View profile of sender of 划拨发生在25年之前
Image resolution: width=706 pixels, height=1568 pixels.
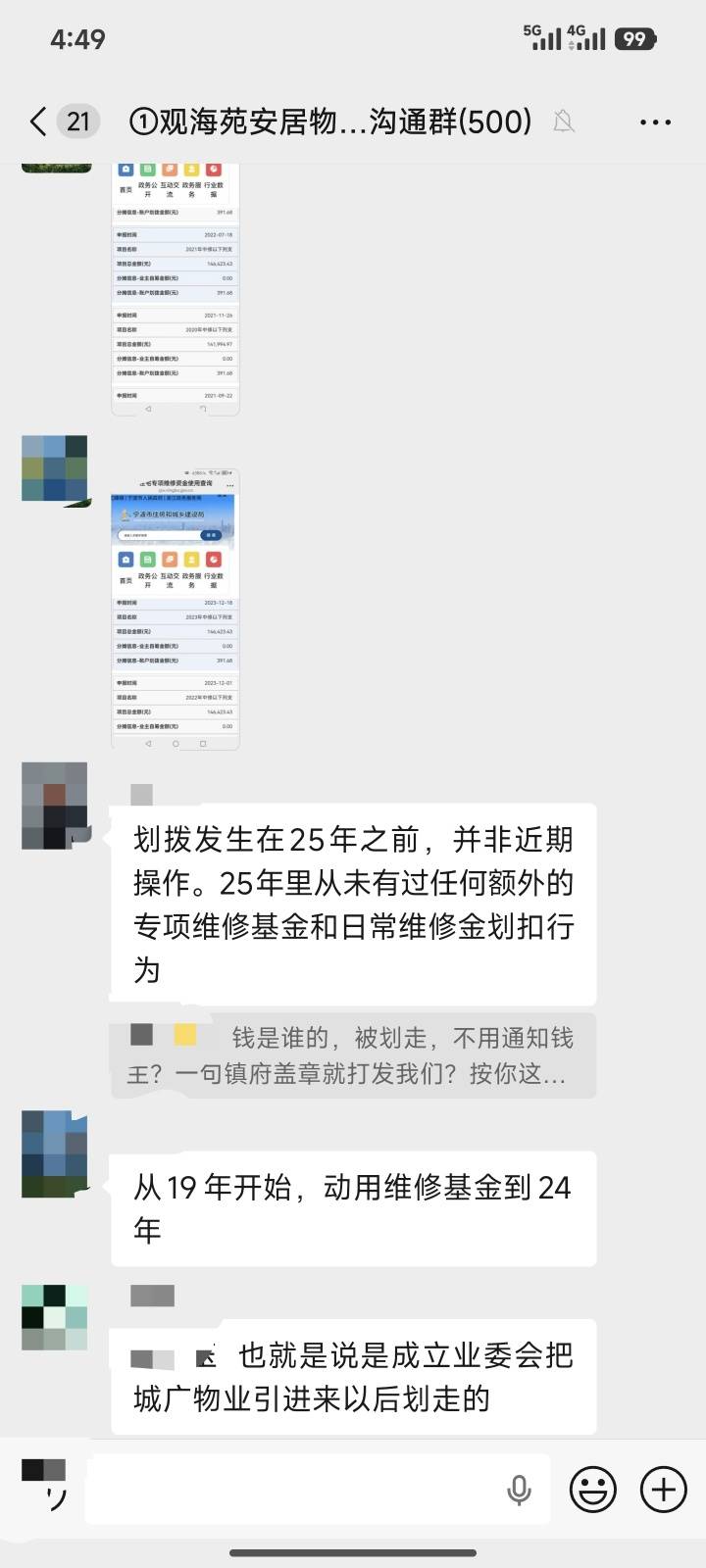point(55,806)
